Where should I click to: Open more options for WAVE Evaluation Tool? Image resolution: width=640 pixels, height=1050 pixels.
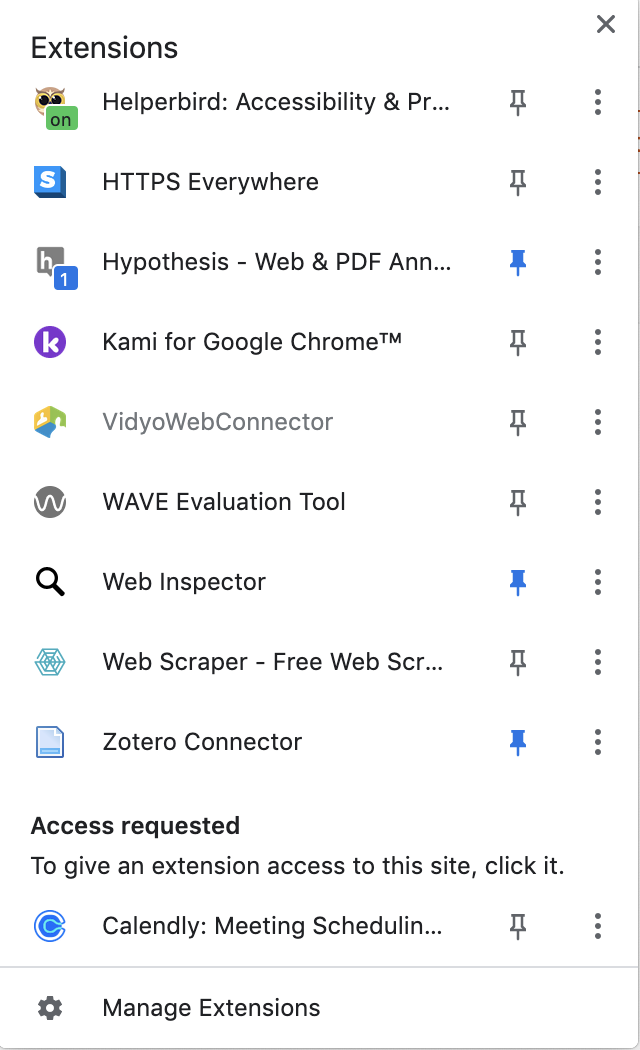pyautogui.click(x=597, y=502)
